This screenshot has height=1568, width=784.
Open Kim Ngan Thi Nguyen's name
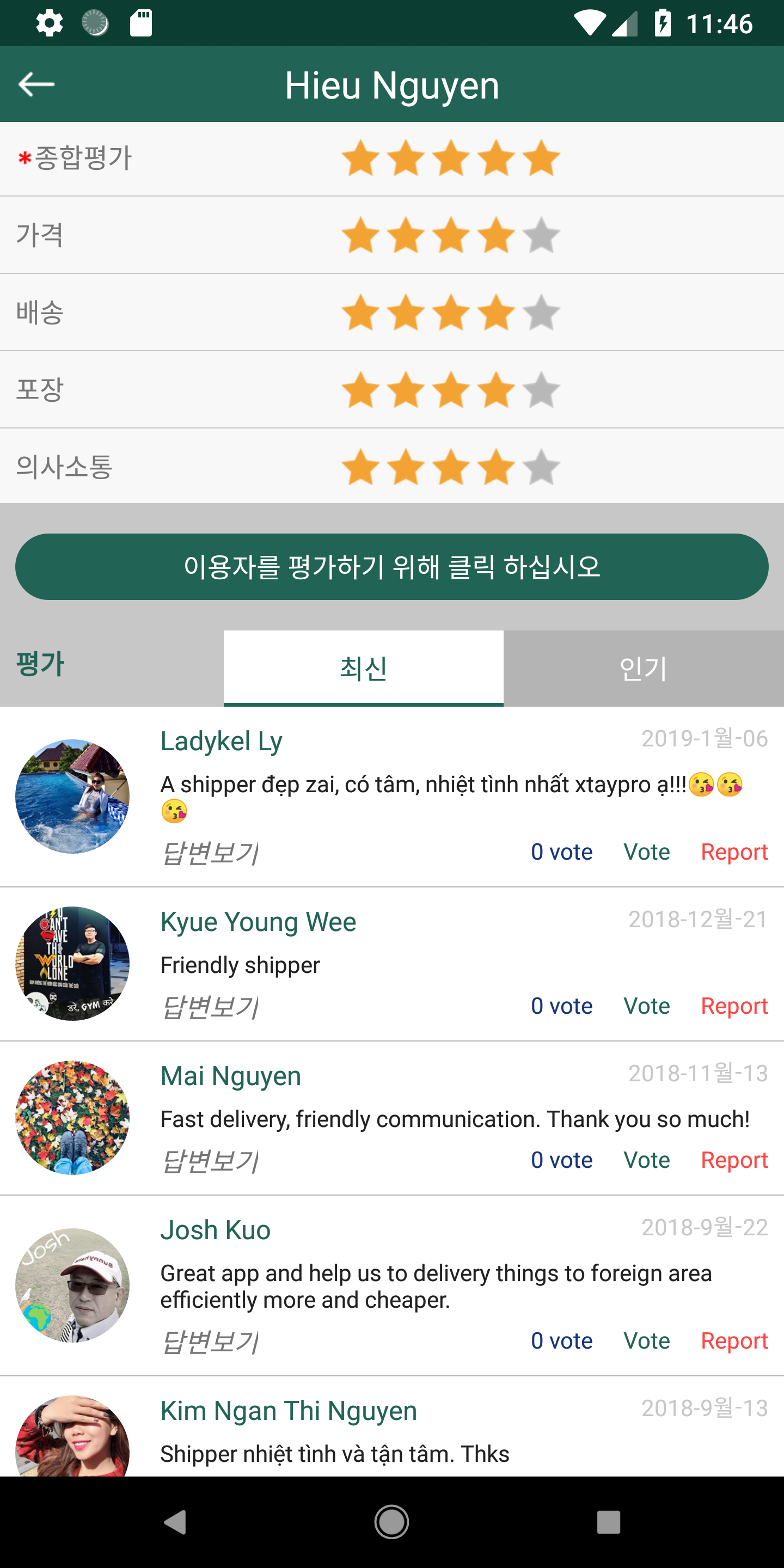[289, 1411]
